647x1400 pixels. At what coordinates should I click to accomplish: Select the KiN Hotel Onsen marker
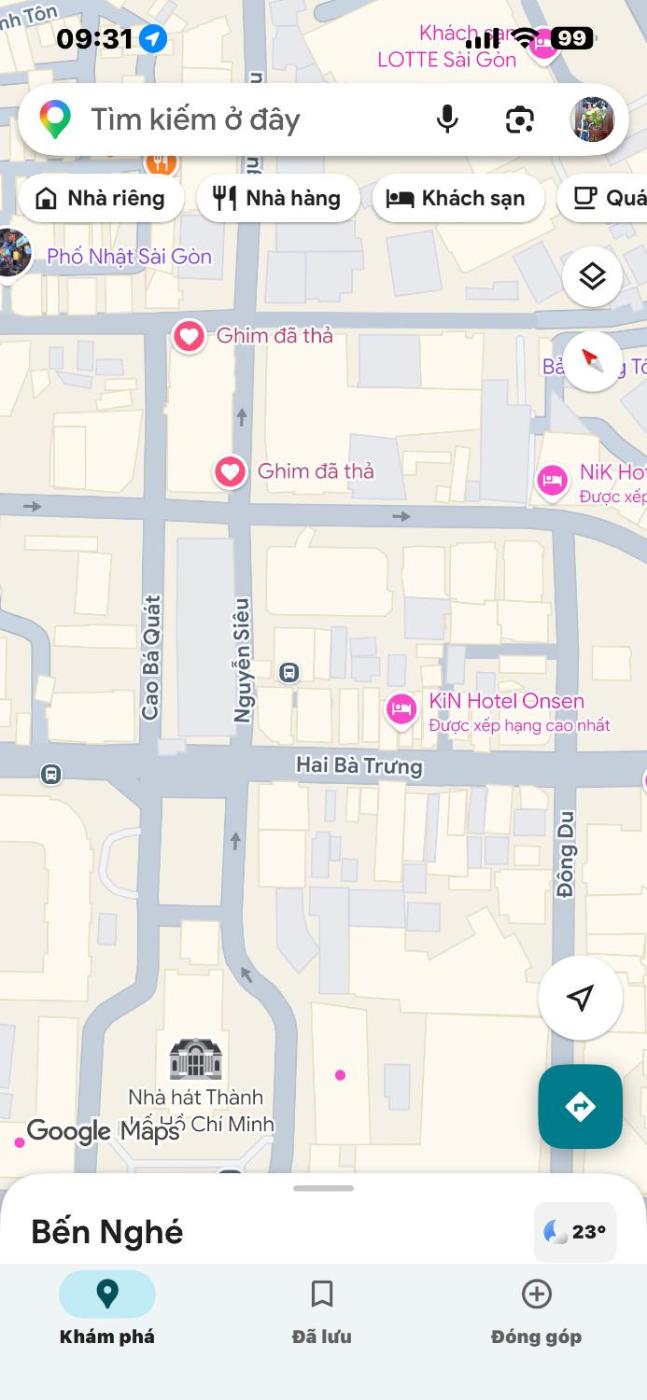(402, 709)
